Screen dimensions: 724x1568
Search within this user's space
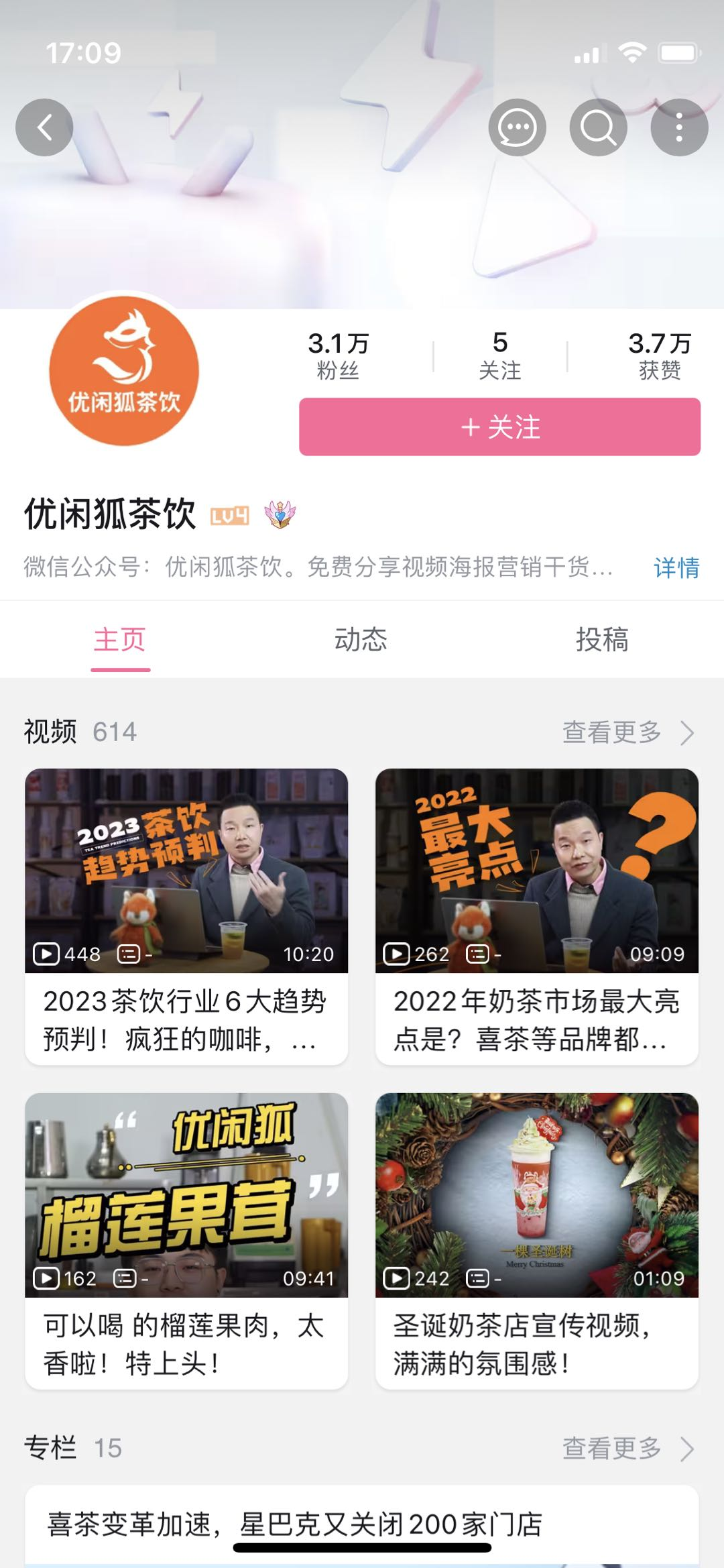coord(598,127)
